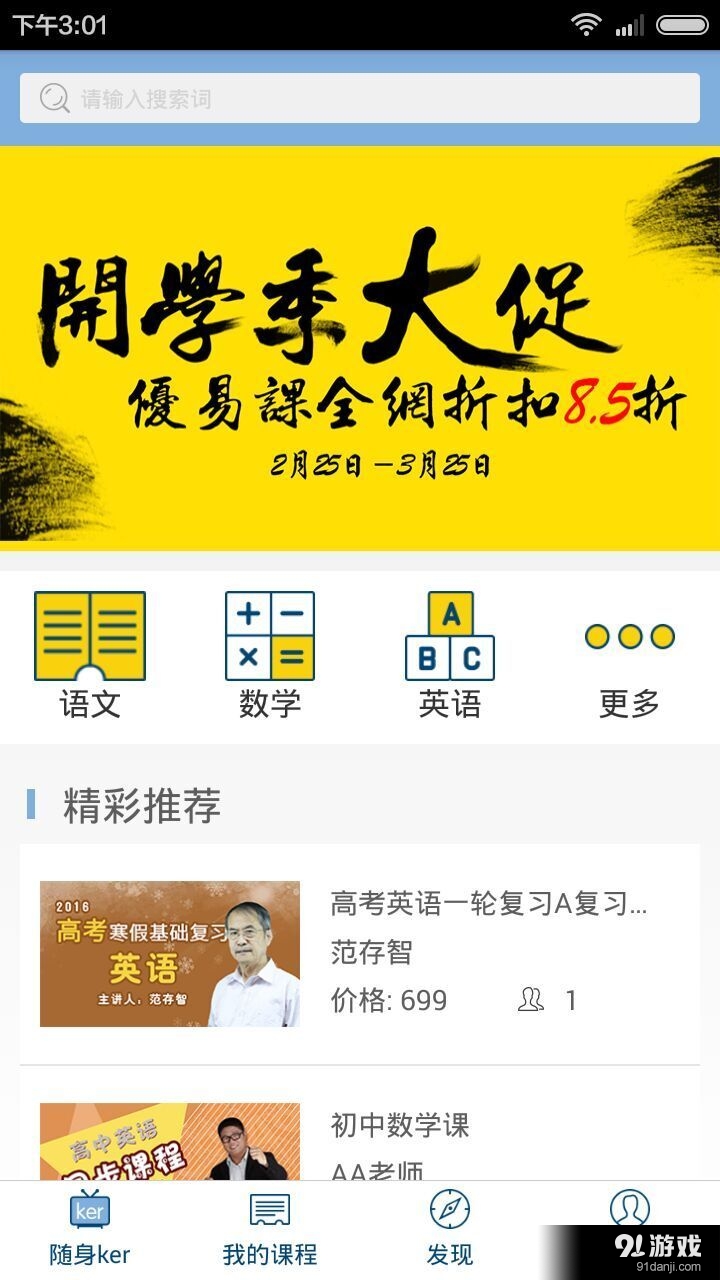720x1280 pixels.
Task: Open the 高考英语一轮复习A复习 course link
Action: click(490, 903)
